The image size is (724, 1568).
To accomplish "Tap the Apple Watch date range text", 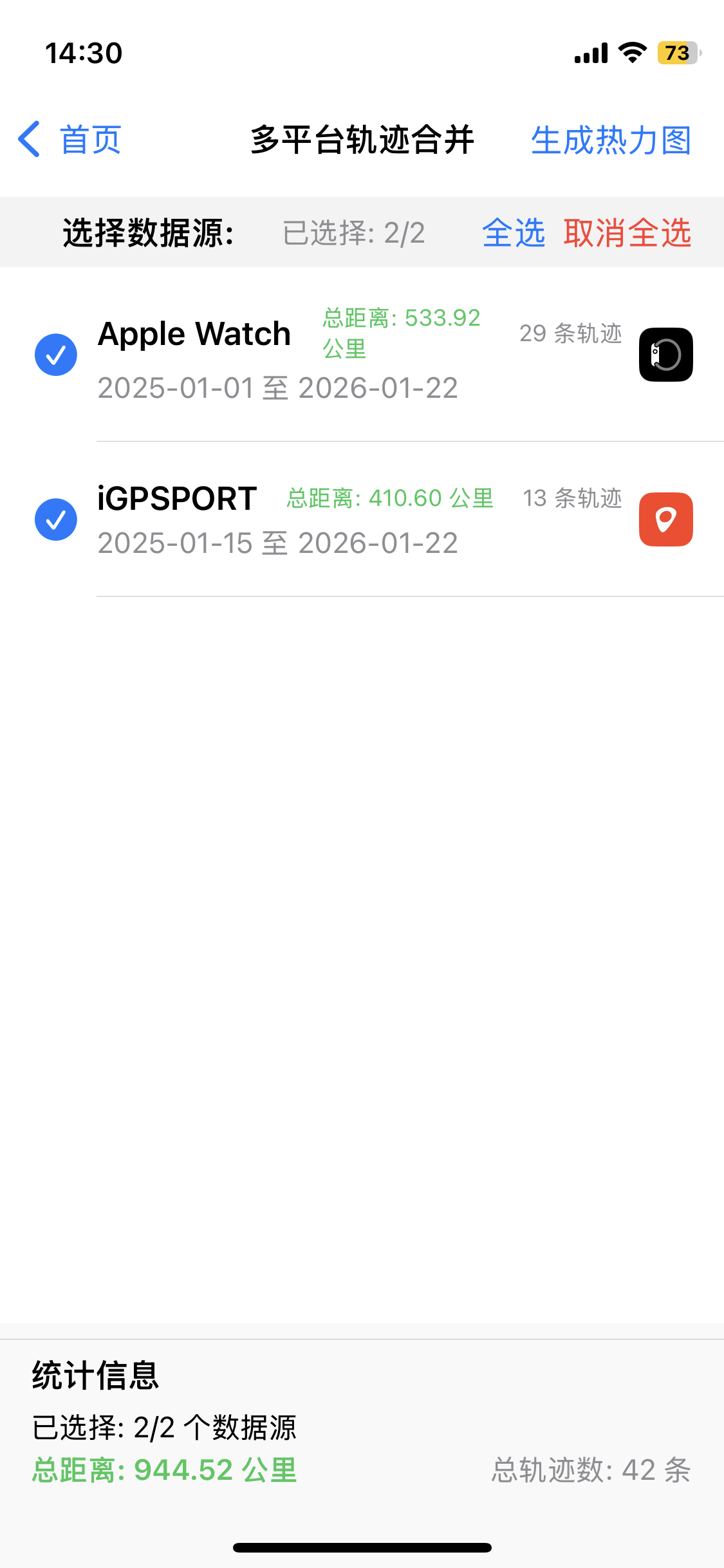I will point(277,387).
